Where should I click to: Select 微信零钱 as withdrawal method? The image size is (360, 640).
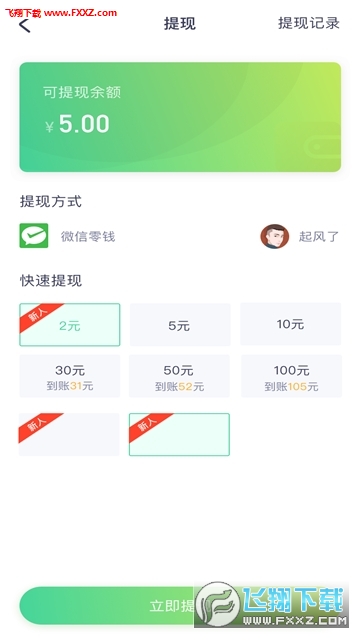tap(68, 236)
